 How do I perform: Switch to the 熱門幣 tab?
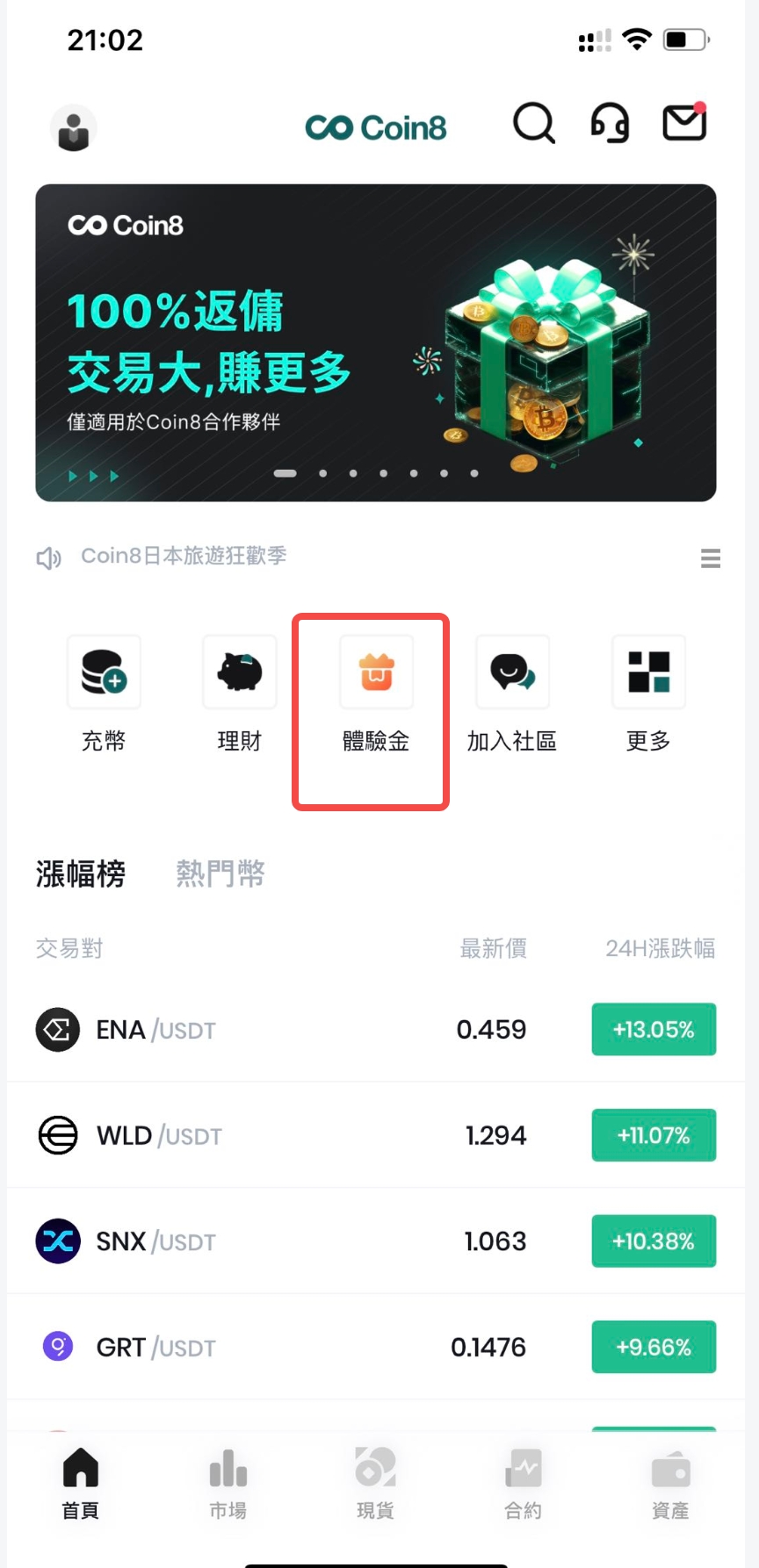pos(220,874)
